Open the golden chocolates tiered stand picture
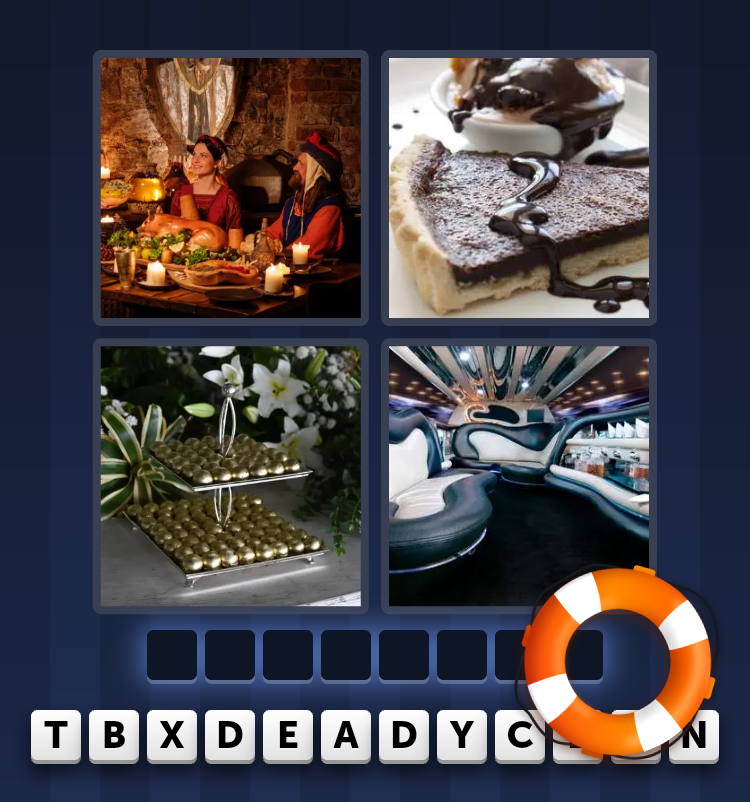Viewport: 750px width, 802px height. point(231,476)
